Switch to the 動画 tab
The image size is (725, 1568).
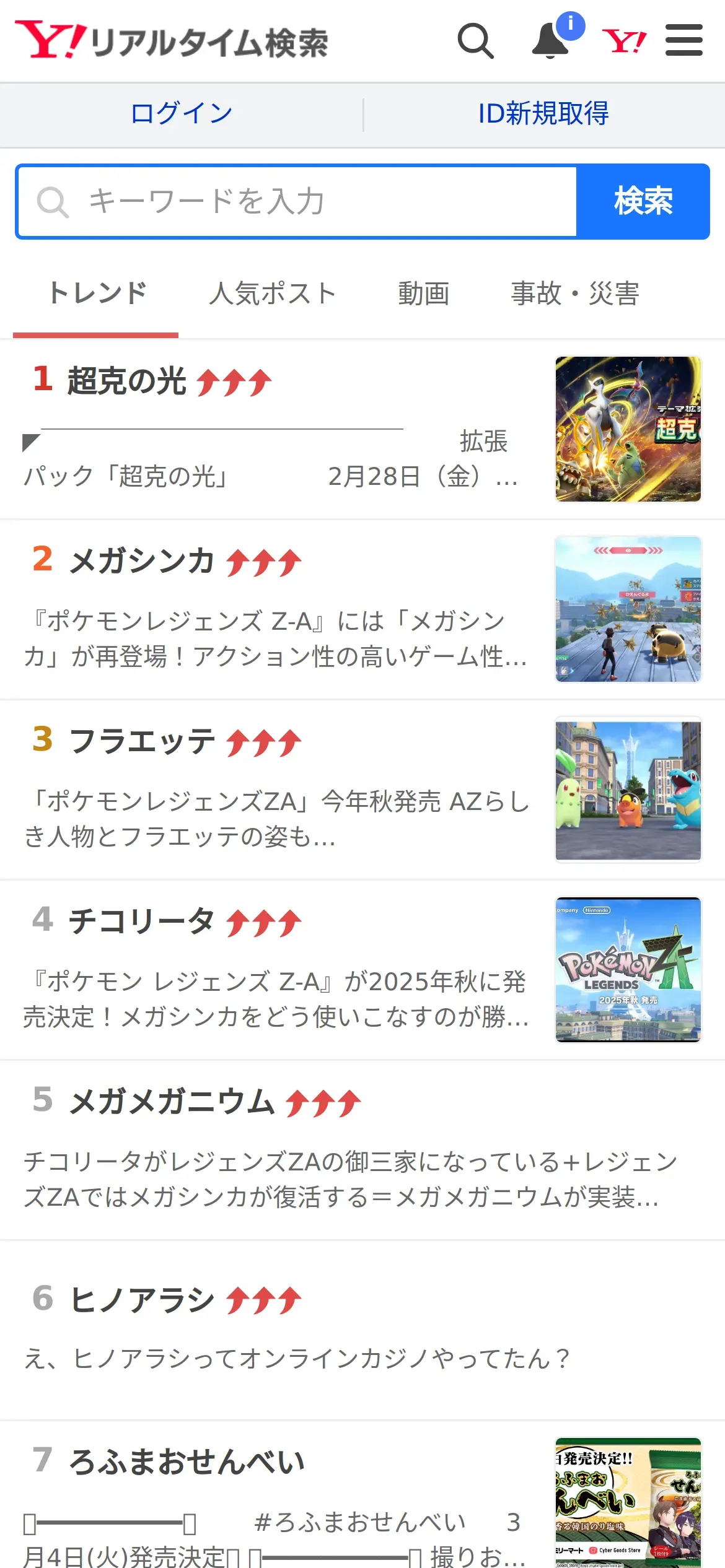click(423, 294)
